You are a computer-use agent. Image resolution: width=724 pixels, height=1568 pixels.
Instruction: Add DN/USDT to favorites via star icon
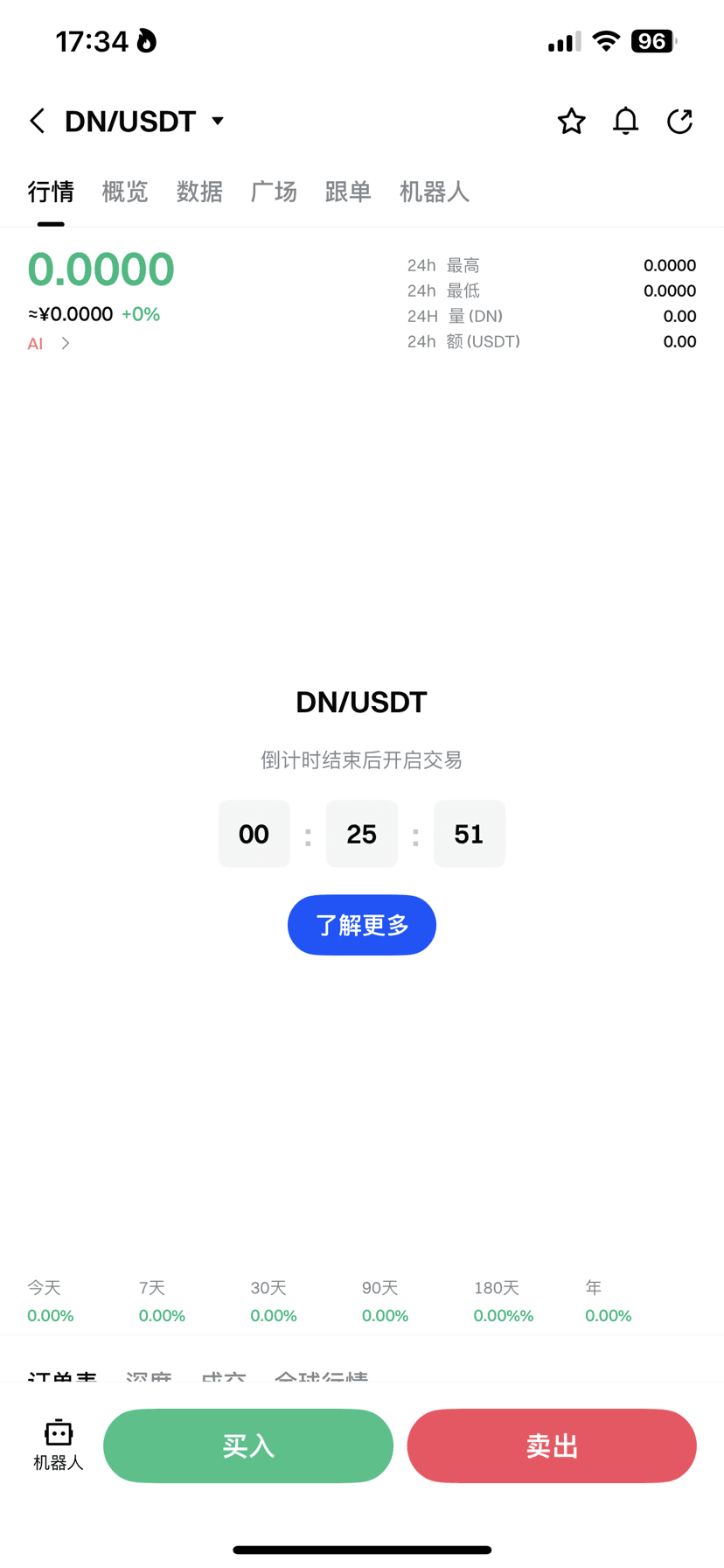click(571, 122)
